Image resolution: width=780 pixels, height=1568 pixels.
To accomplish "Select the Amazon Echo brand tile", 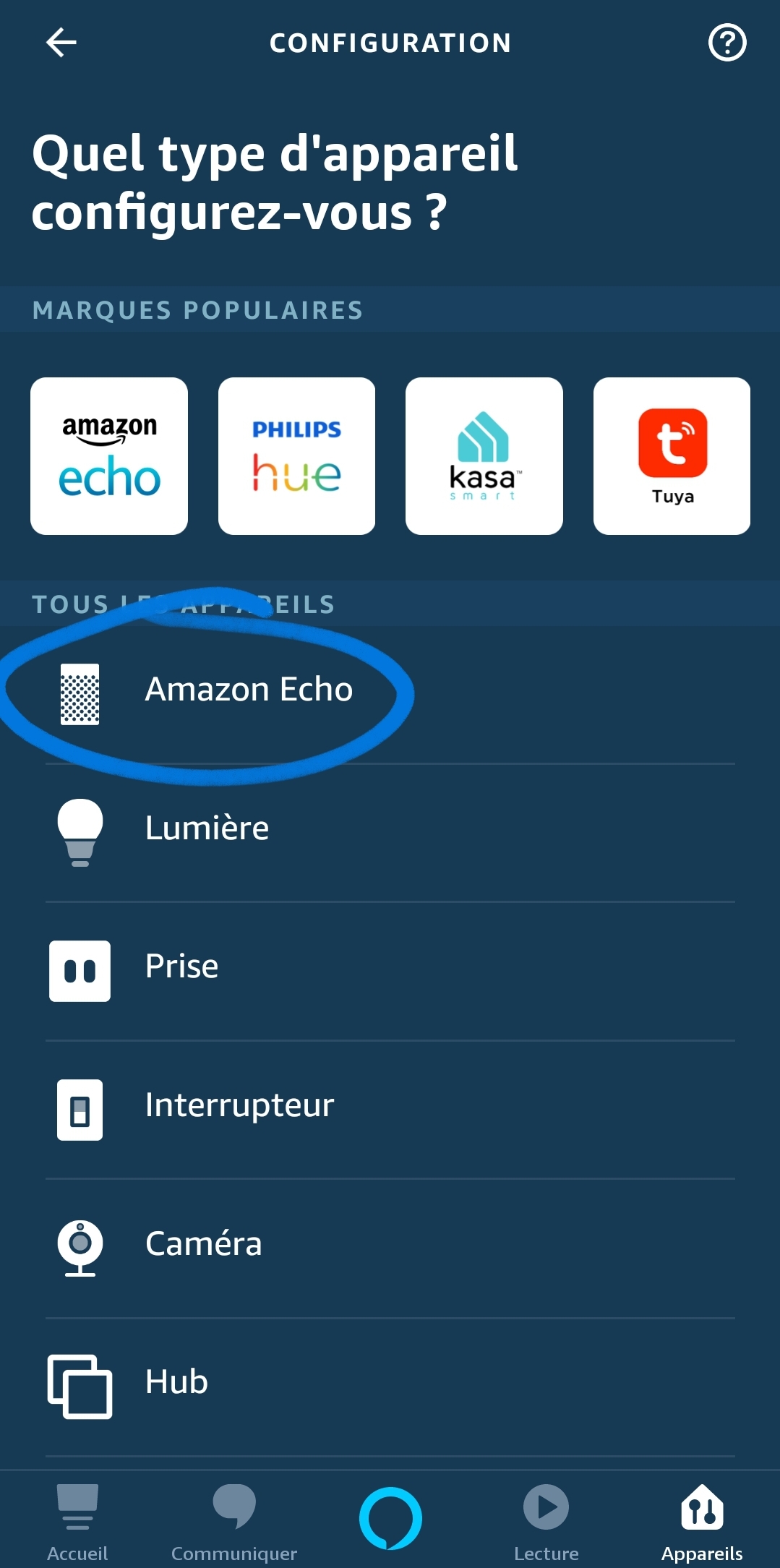I will (109, 456).
